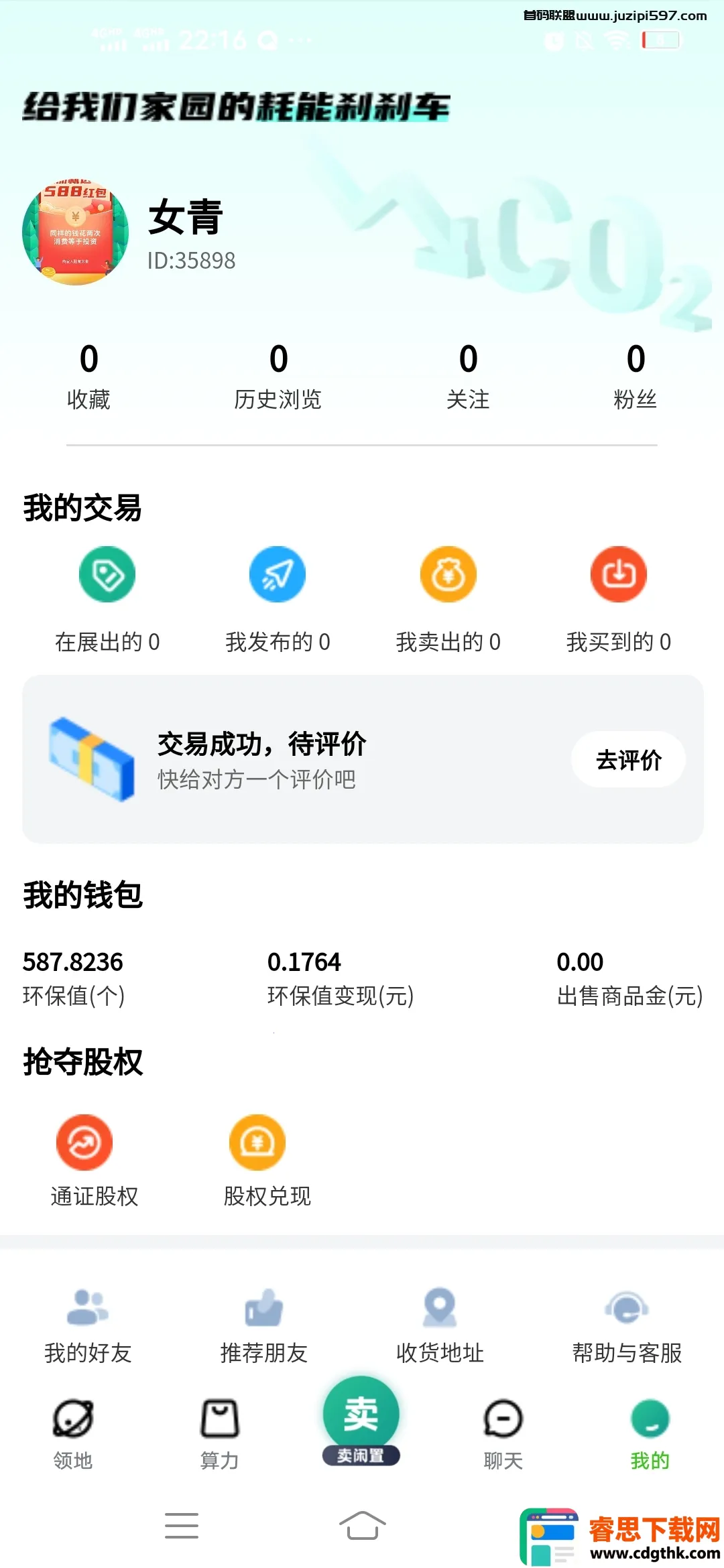724x1568 pixels.
Task: Tap the profile avatar picture
Action: 75,232
